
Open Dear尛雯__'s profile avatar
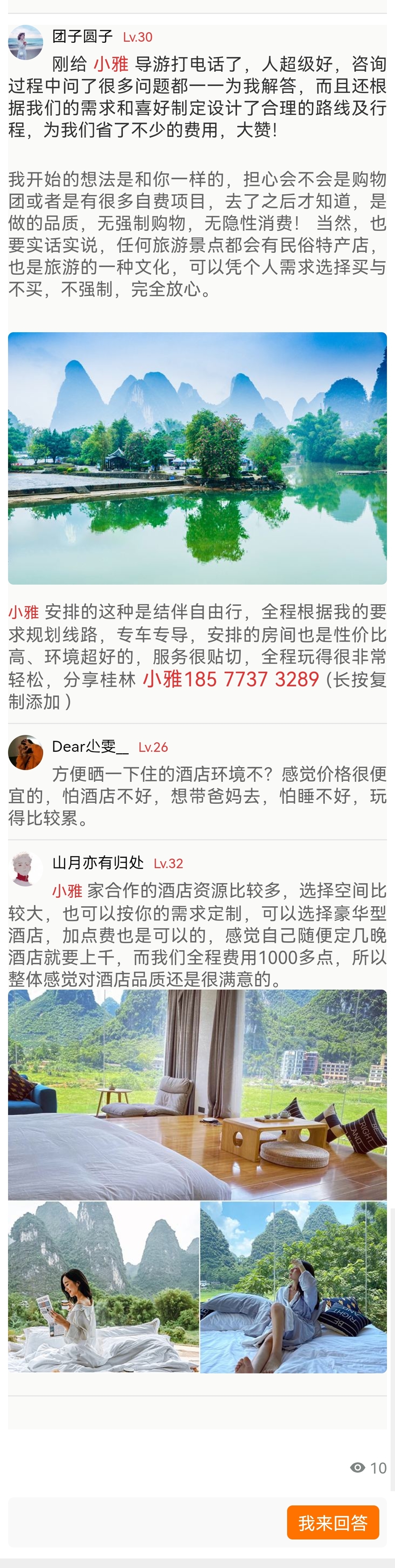(x=26, y=752)
